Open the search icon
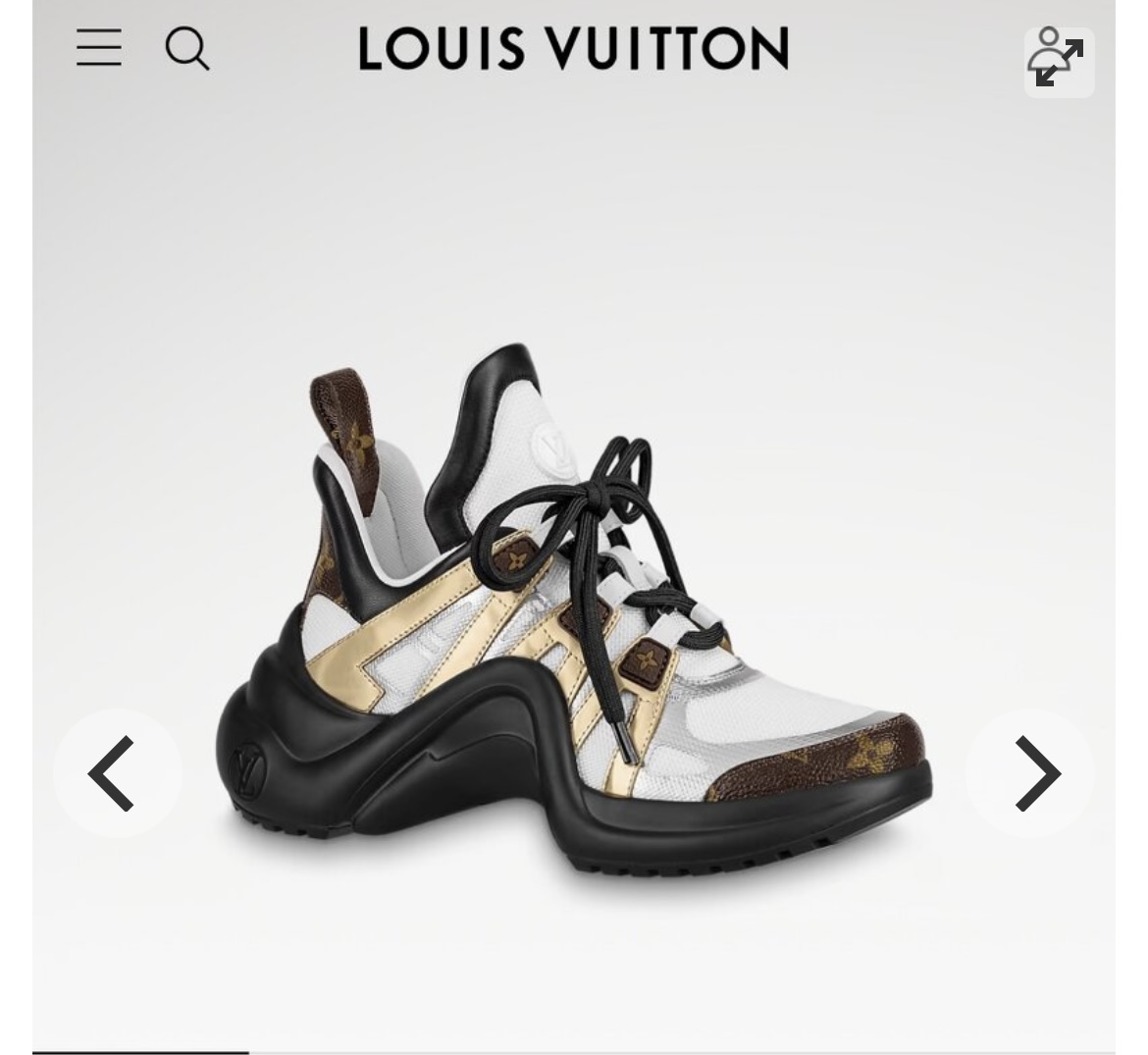This screenshot has width=1148, height=1055. pos(186,48)
